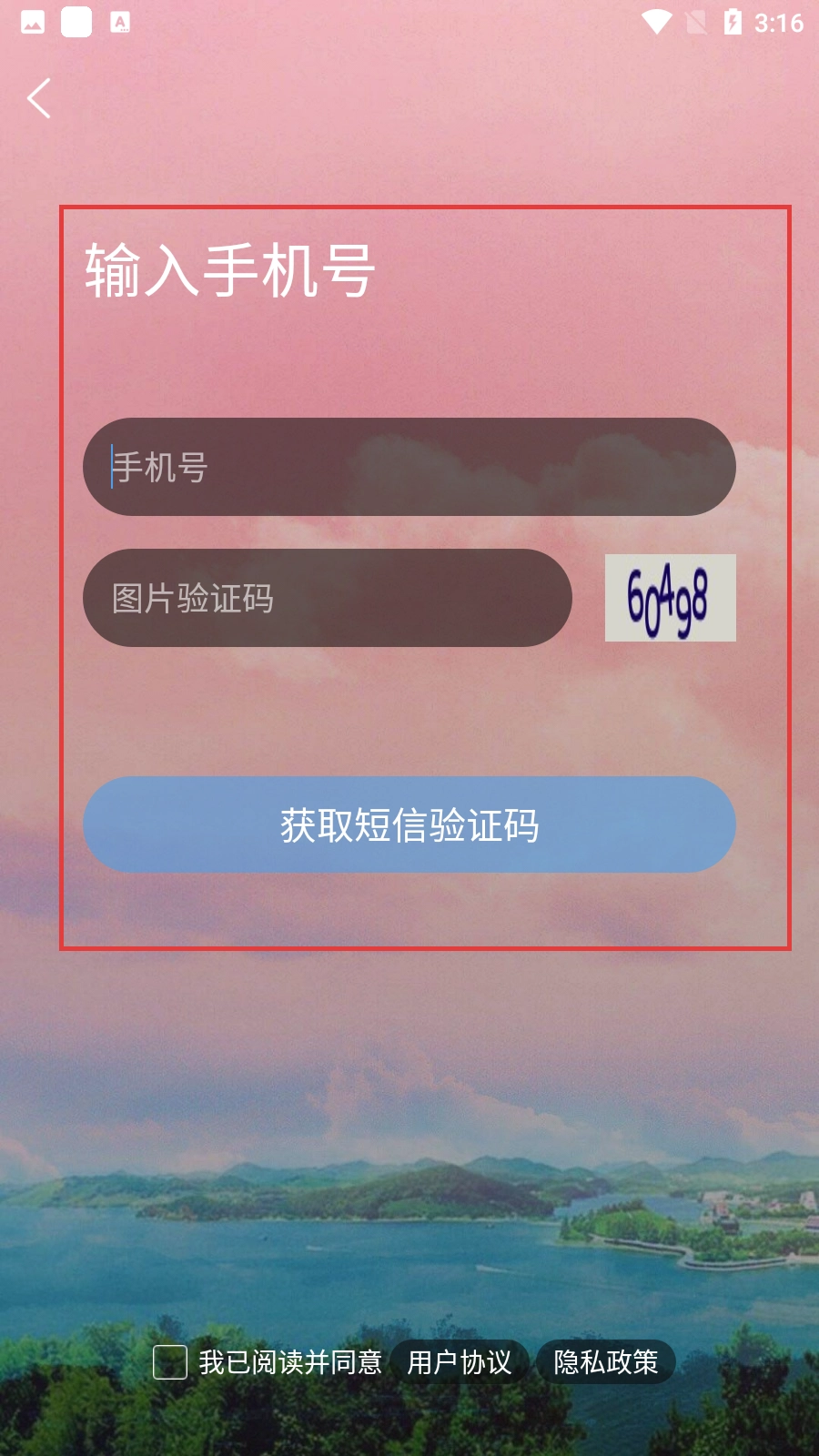
Task: Tap the 获取短信验证码 button
Action: tap(409, 824)
